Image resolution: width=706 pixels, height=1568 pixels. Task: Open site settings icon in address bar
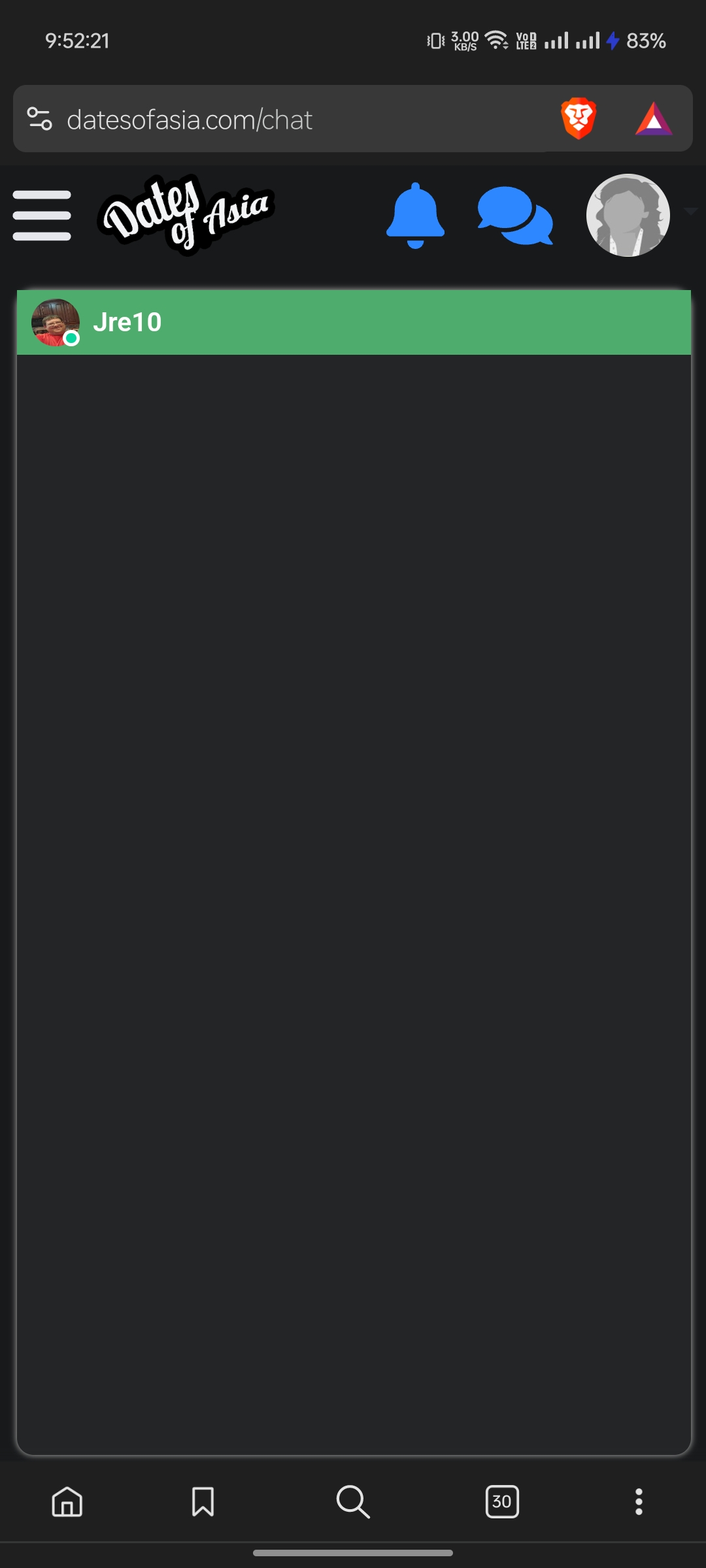click(x=39, y=119)
